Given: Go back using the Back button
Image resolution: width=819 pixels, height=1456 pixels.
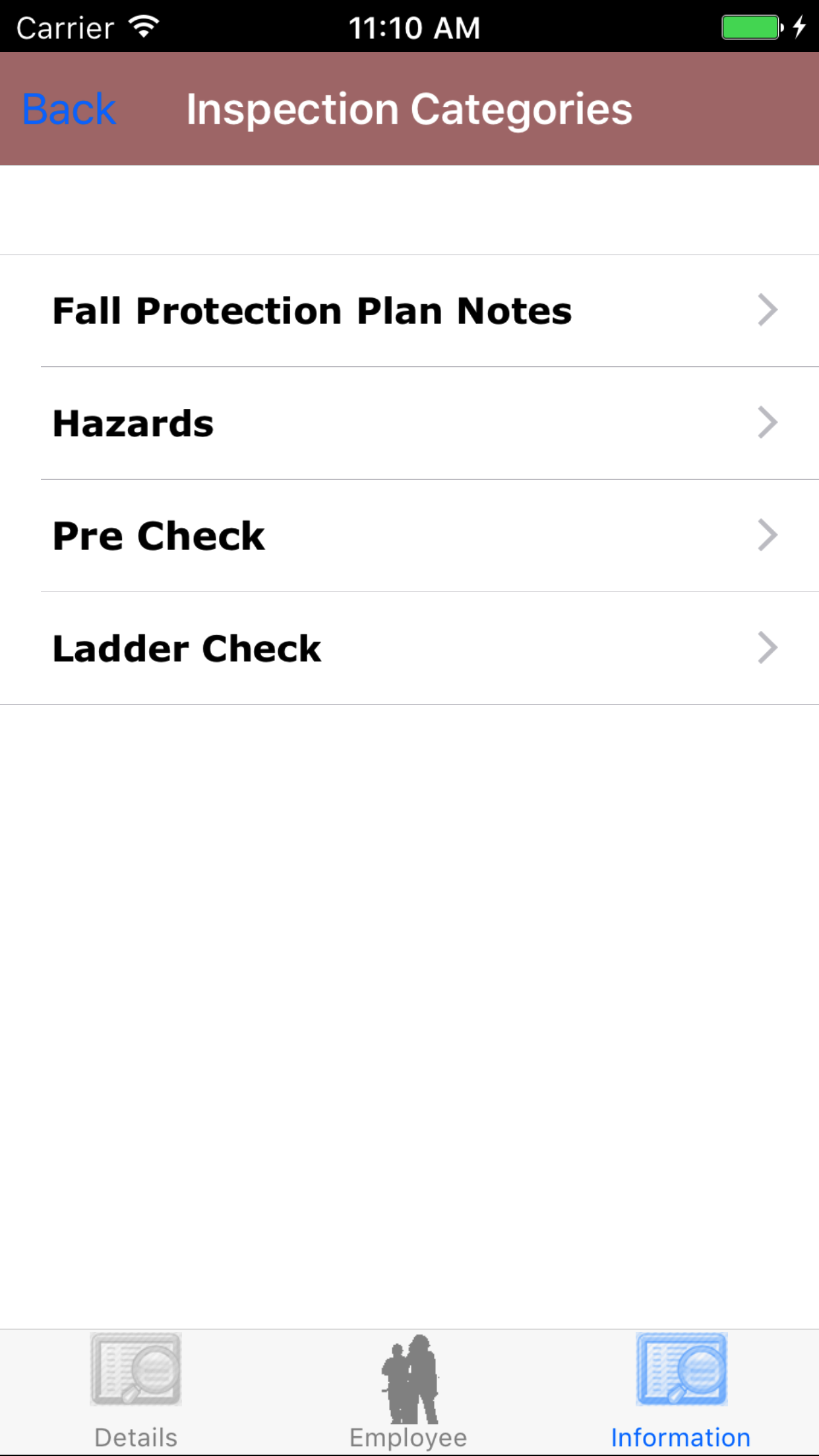Looking at the screenshot, I should click(x=69, y=109).
